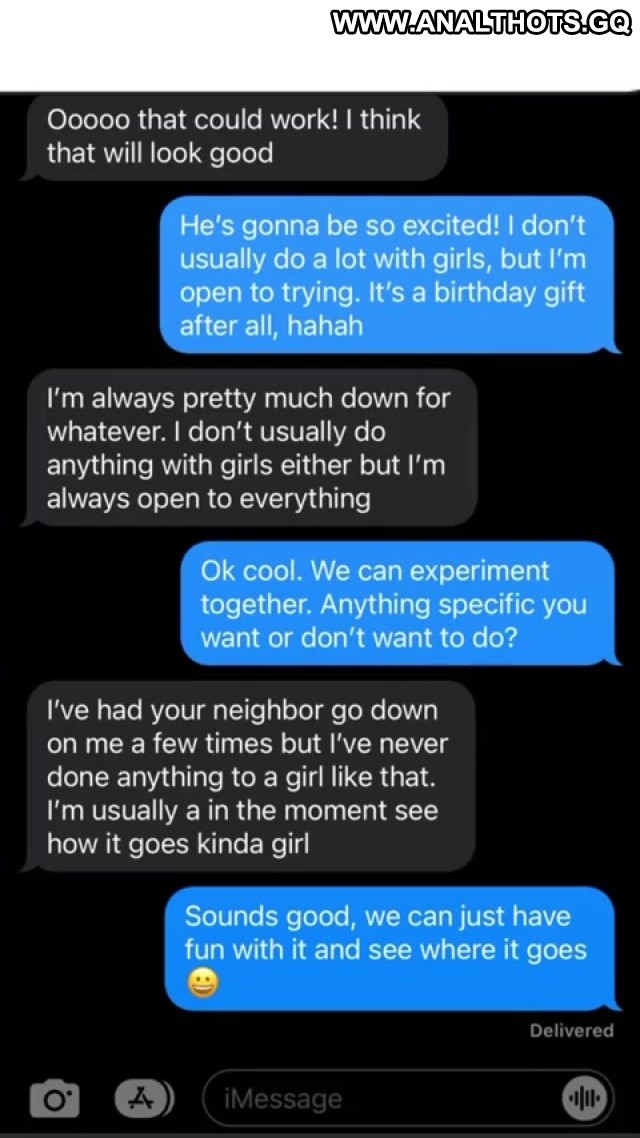The height and width of the screenshot is (1138, 640).
Task: Record an audio message
Action: (x=585, y=1099)
